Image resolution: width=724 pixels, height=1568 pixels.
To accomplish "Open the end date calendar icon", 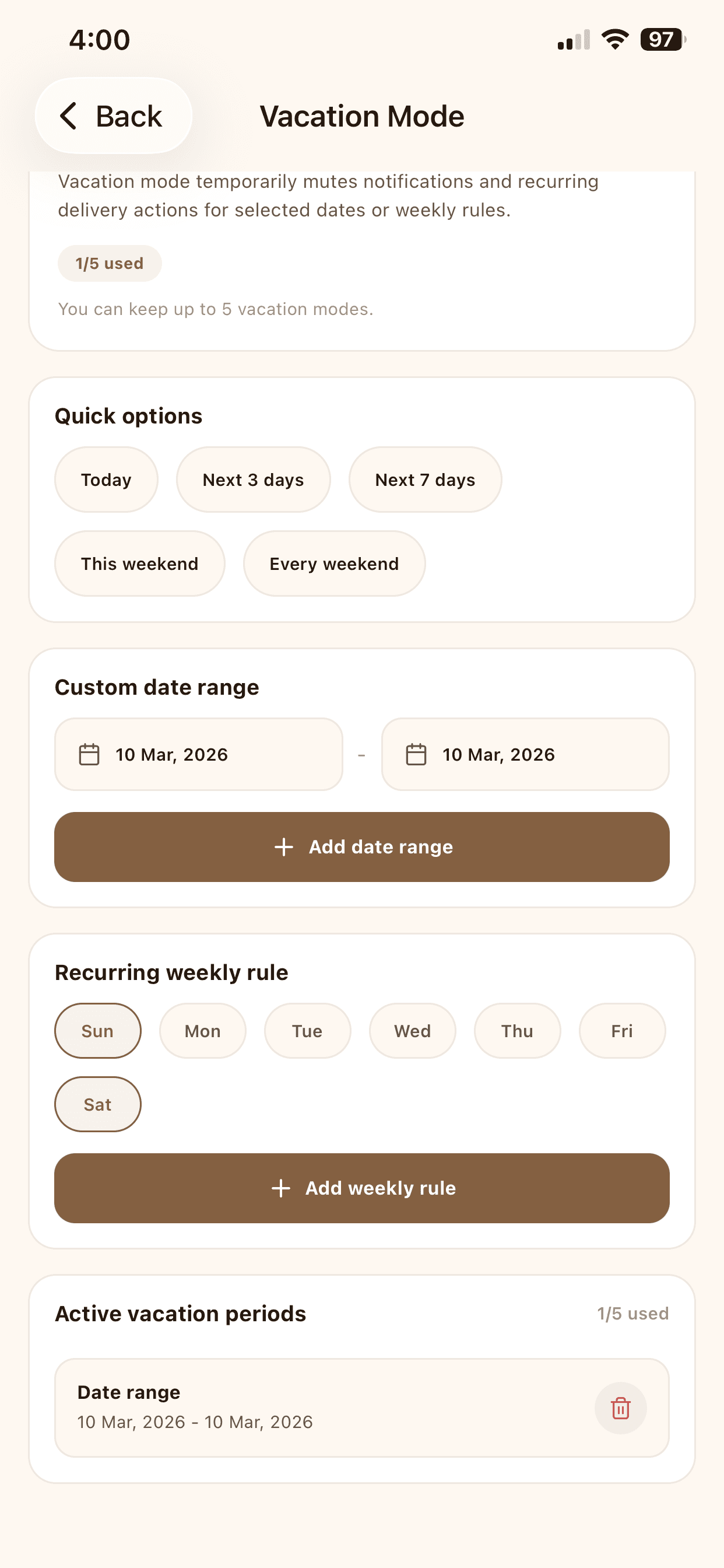I will [x=417, y=754].
